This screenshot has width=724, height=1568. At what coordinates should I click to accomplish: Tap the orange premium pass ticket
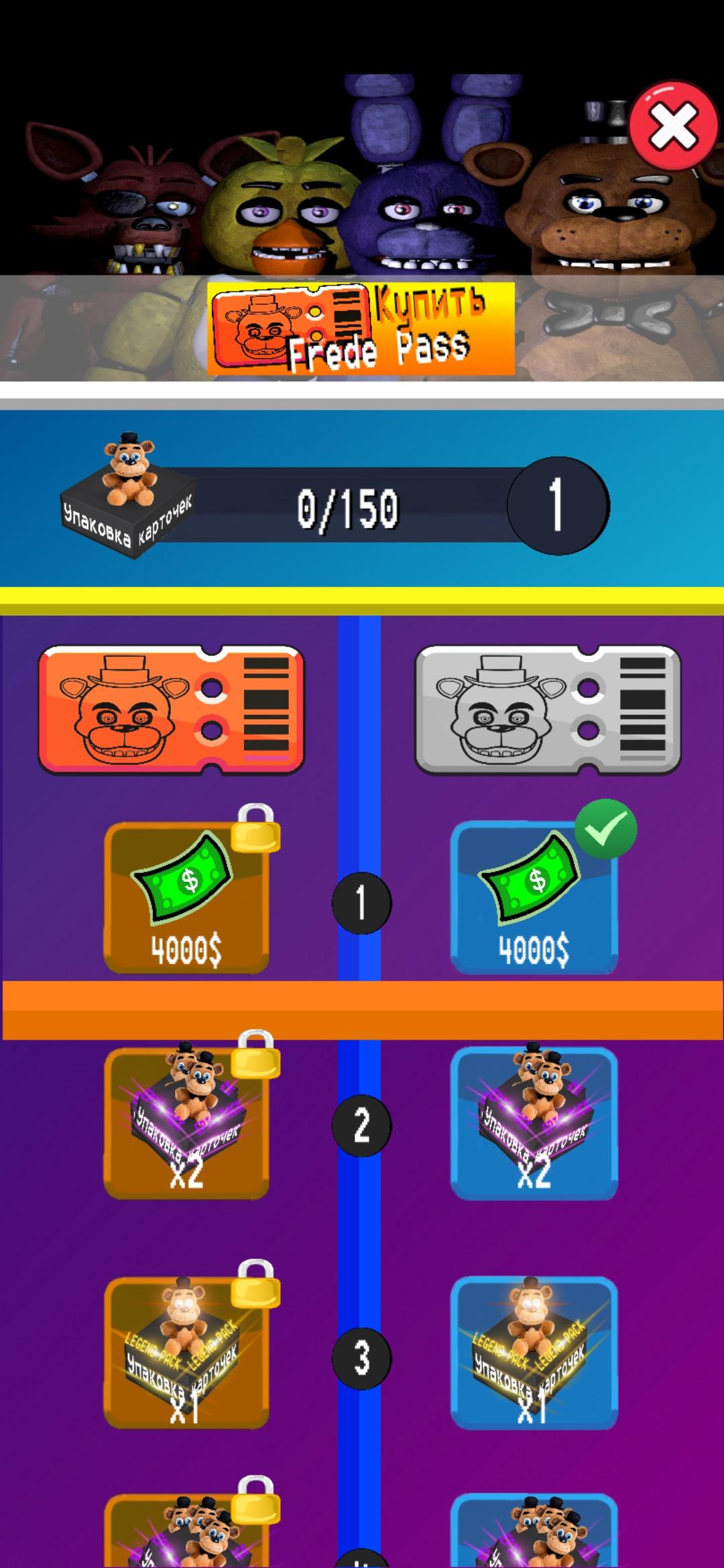(x=172, y=710)
